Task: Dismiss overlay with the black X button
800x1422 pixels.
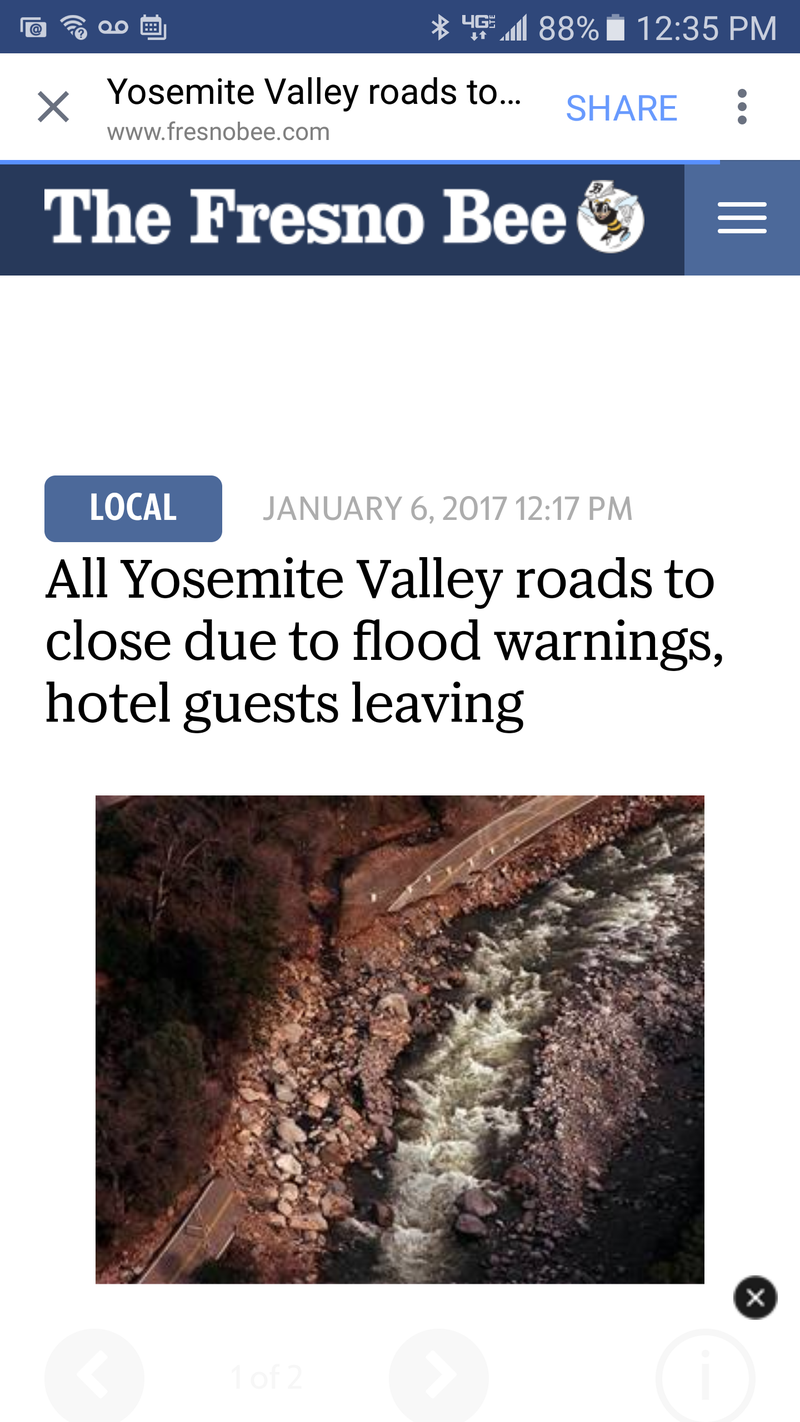Action: click(x=755, y=1299)
